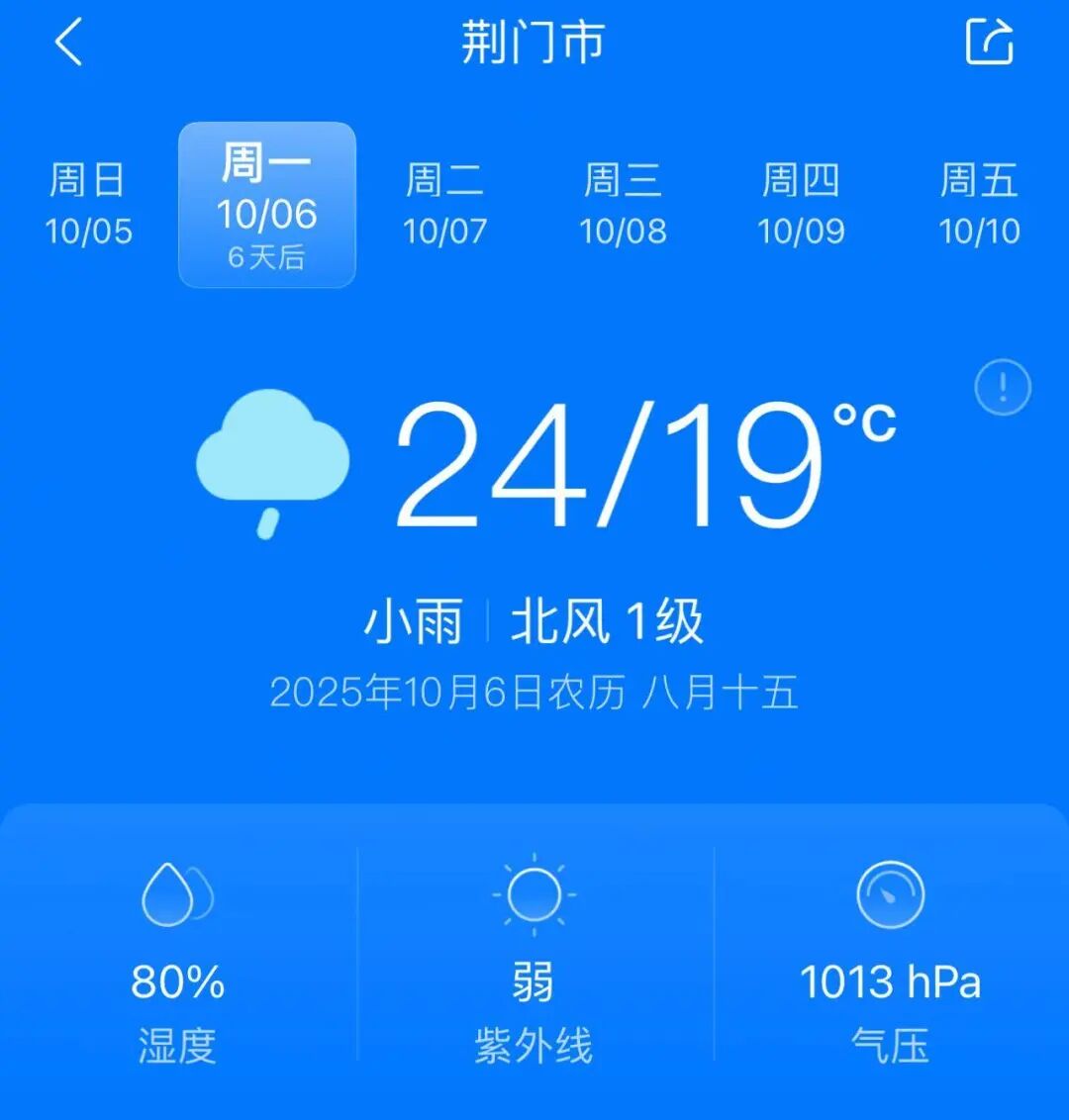Share the 荆门市 forecast
This screenshot has width=1069, height=1120.
[989, 42]
